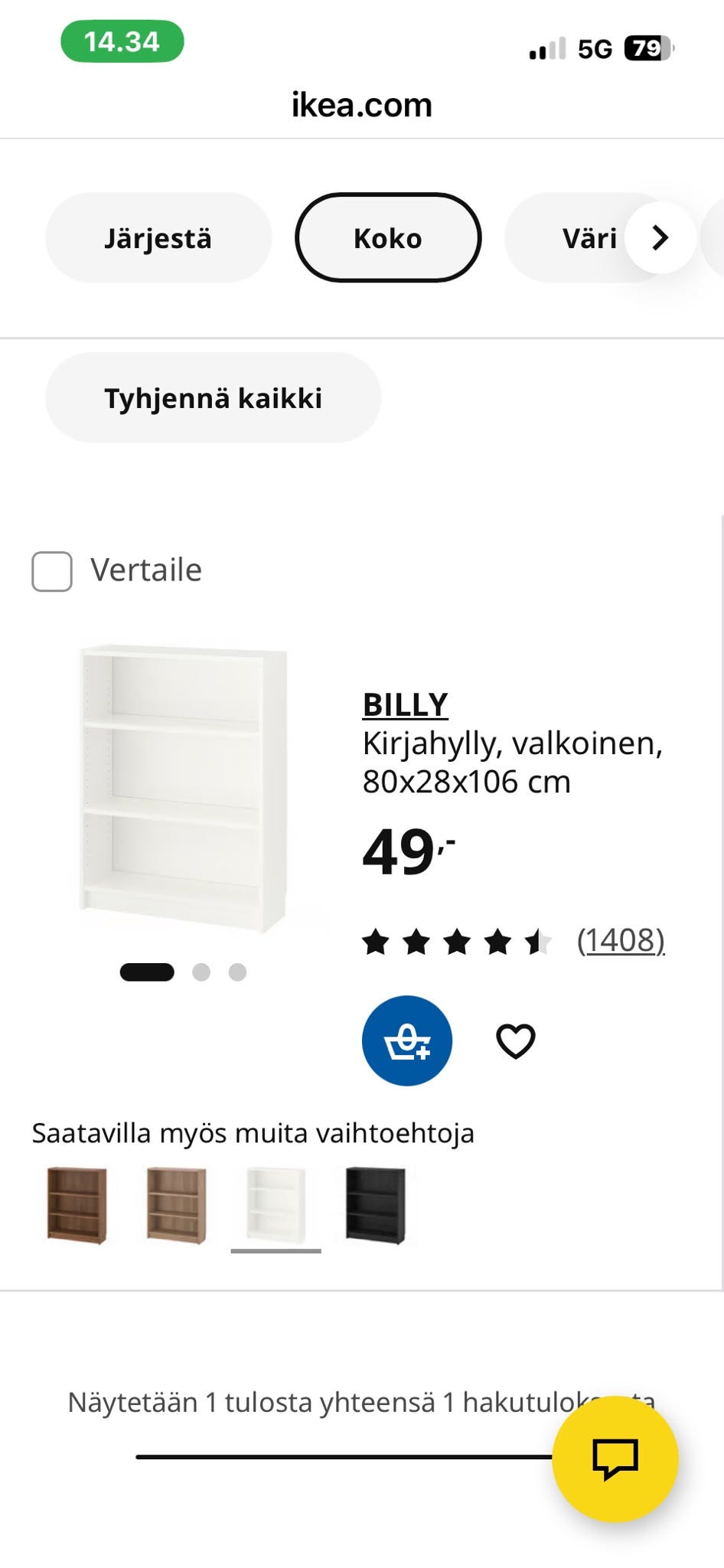Open the Järjestä sort chip
Image resolution: width=724 pixels, height=1568 pixels.
pyautogui.click(x=158, y=238)
